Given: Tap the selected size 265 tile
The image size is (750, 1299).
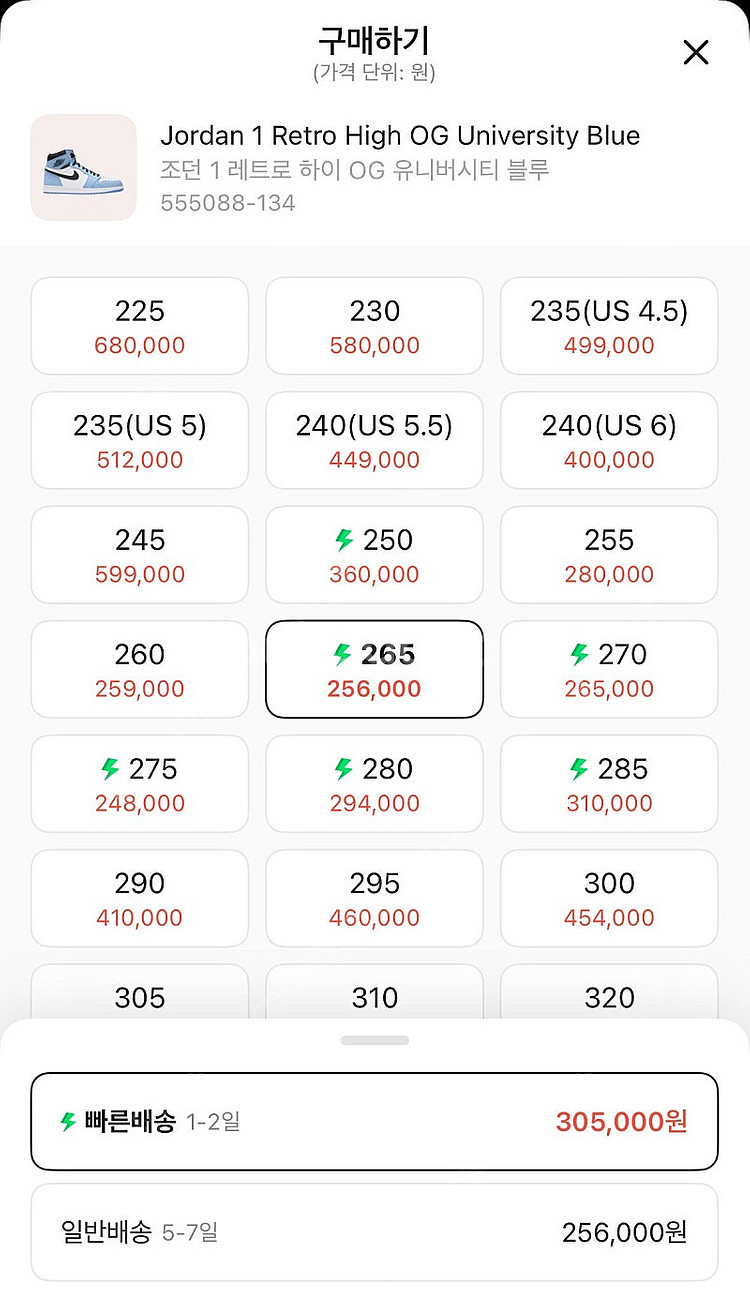Looking at the screenshot, I should 374,669.
